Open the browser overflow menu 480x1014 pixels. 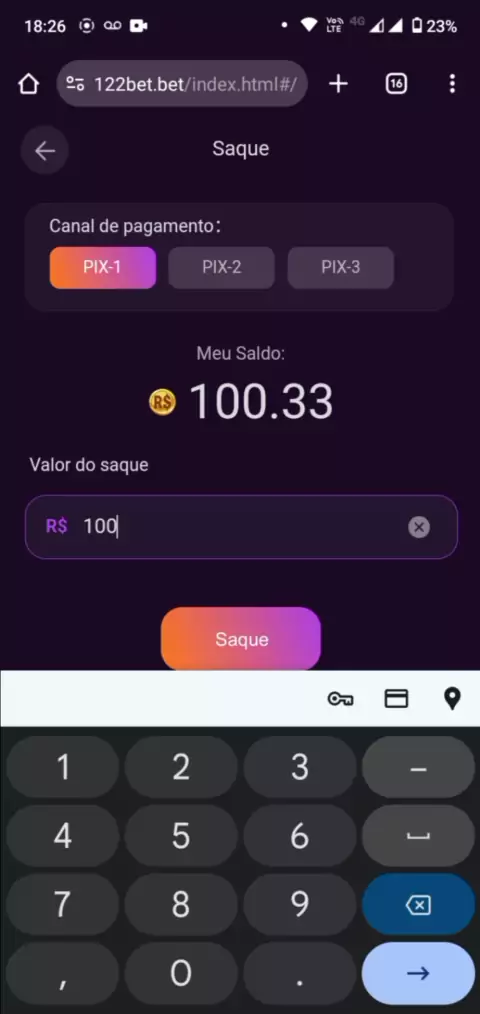tap(452, 83)
